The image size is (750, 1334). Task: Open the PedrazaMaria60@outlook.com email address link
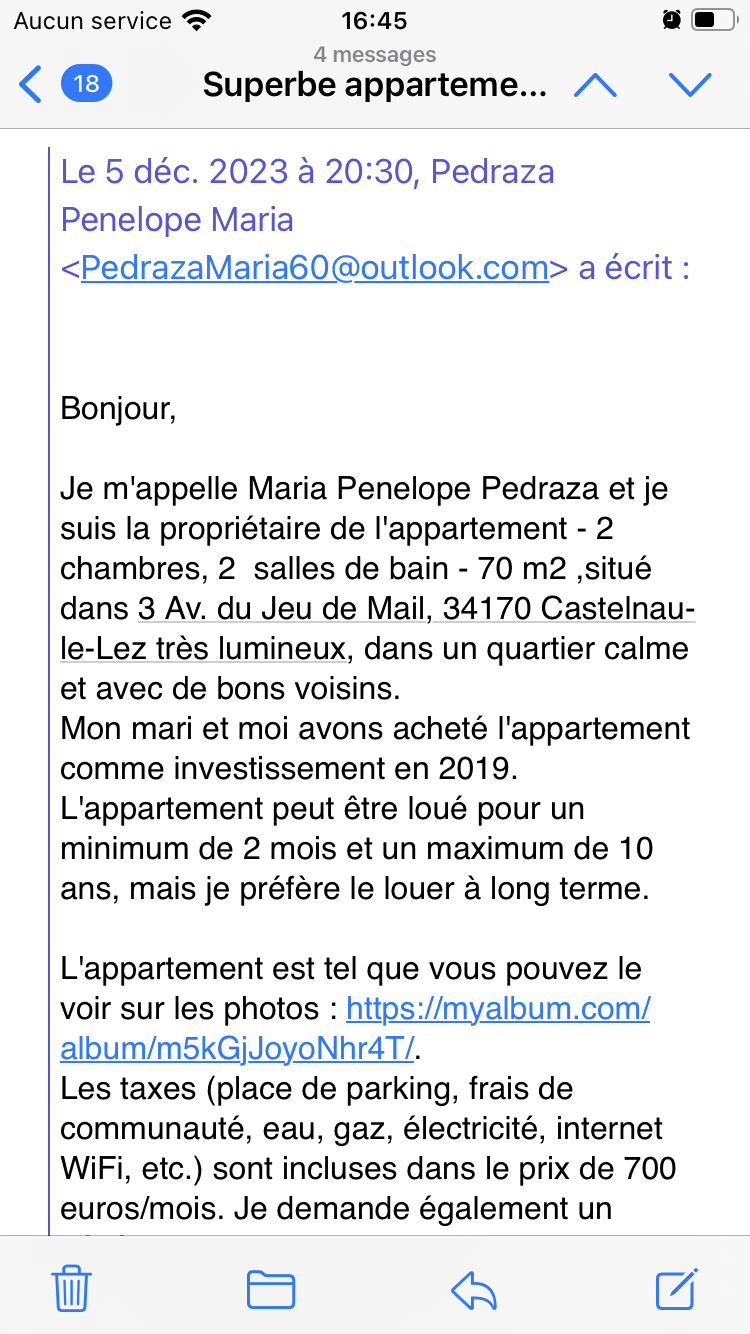coord(315,268)
